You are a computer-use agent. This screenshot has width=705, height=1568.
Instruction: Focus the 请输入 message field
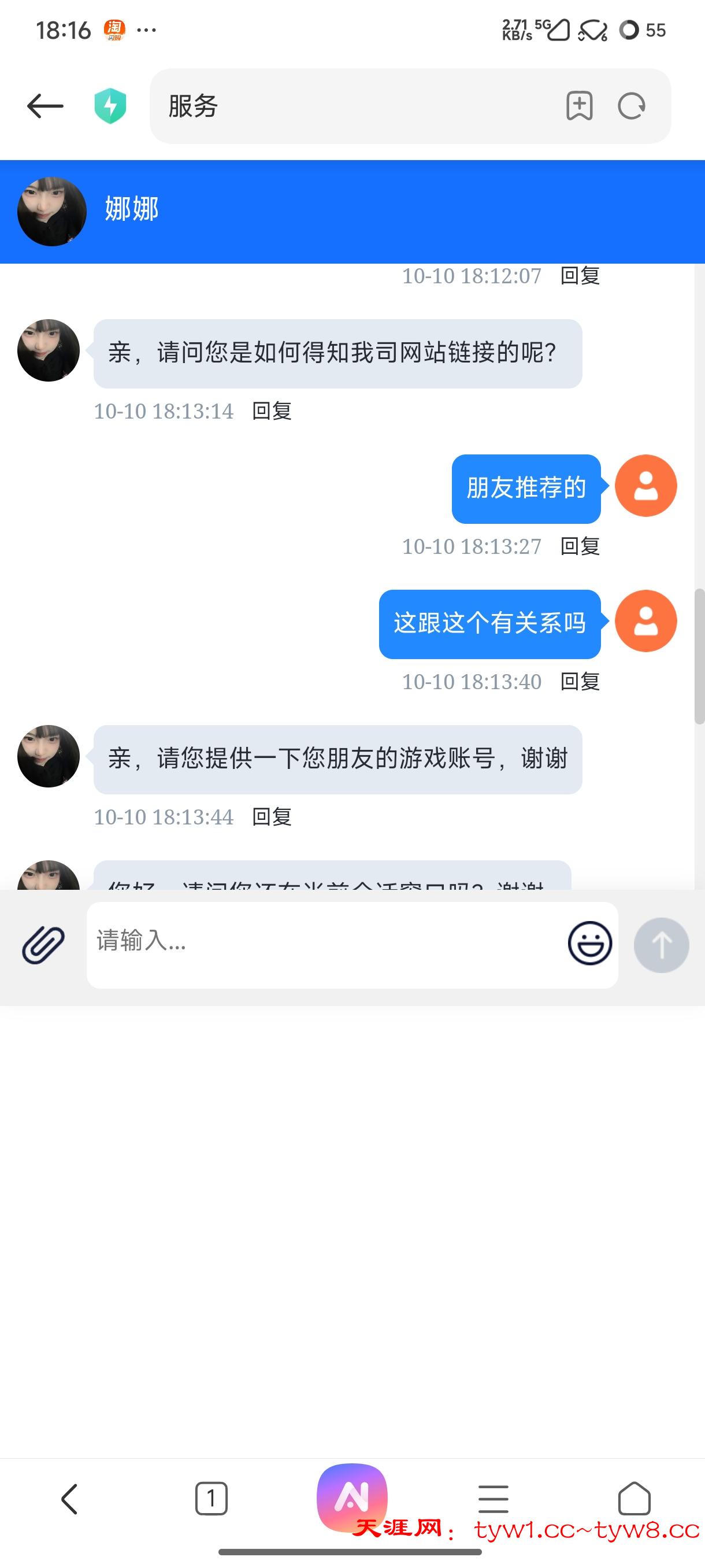(322, 942)
